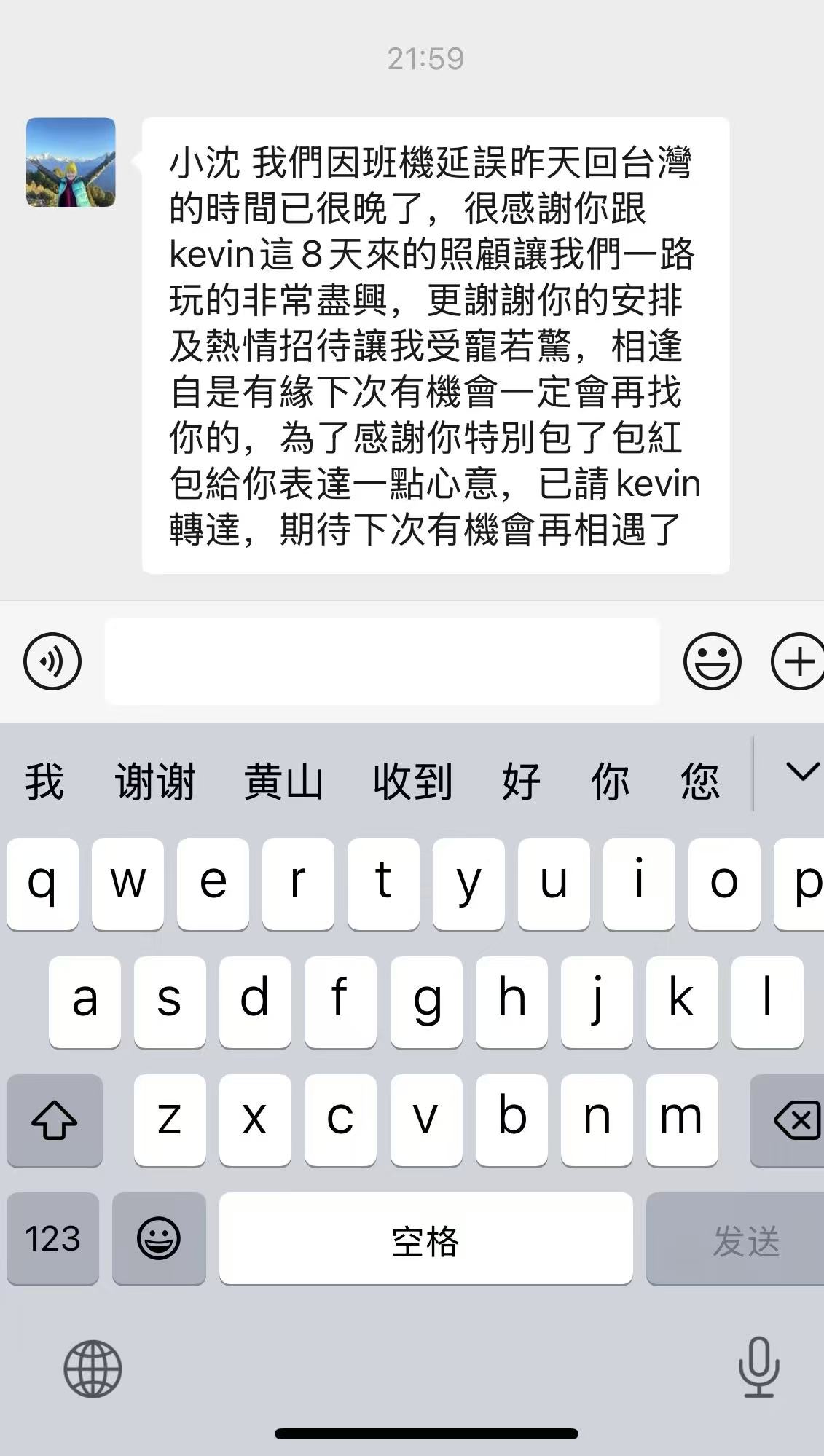Tap the 空格 space bar
This screenshot has height=1456, width=824.
pos(425,1238)
